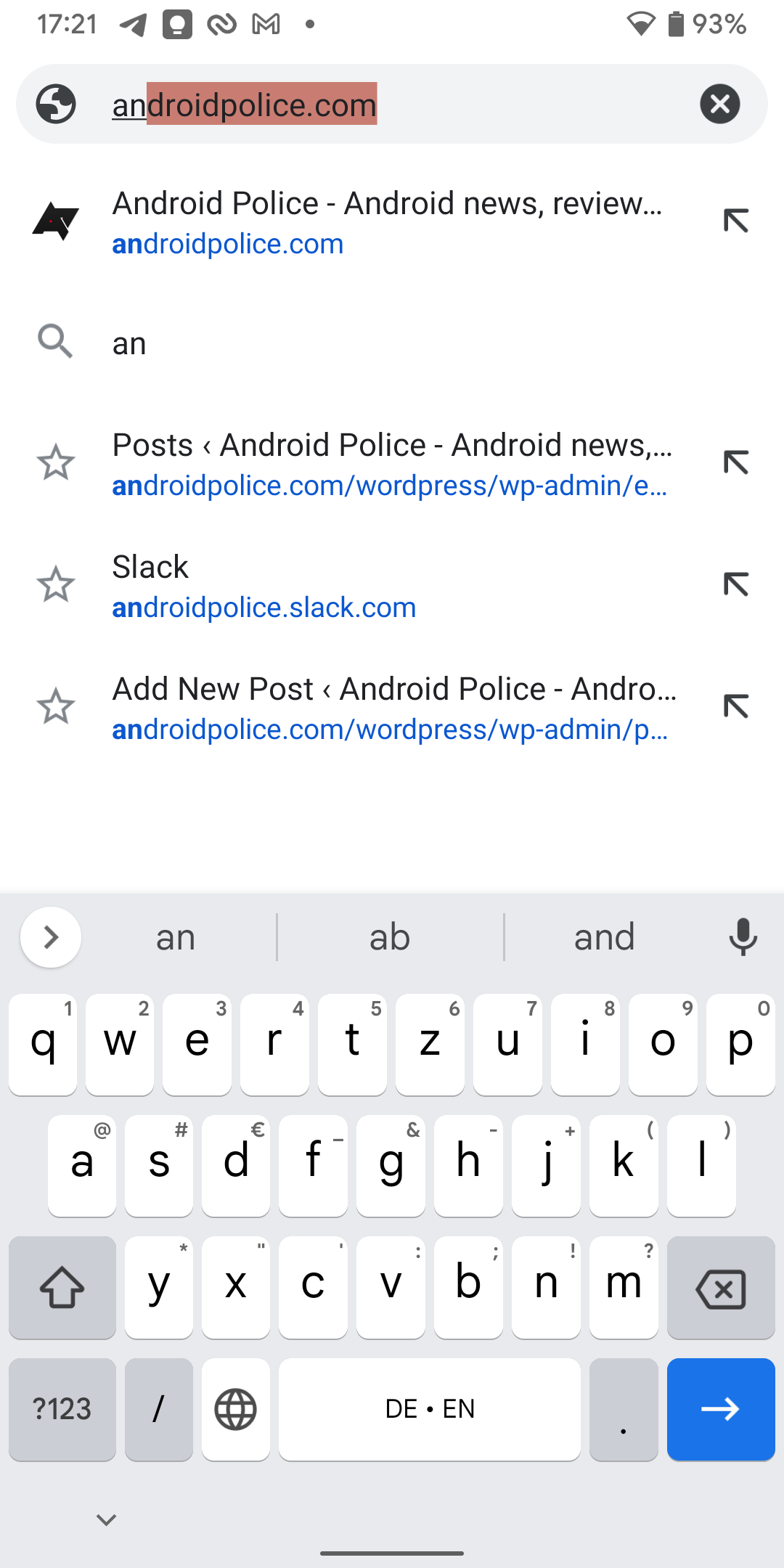
Task: Insert Posts ‹ Android Police URL via arrow
Action: click(x=735, y=462)
